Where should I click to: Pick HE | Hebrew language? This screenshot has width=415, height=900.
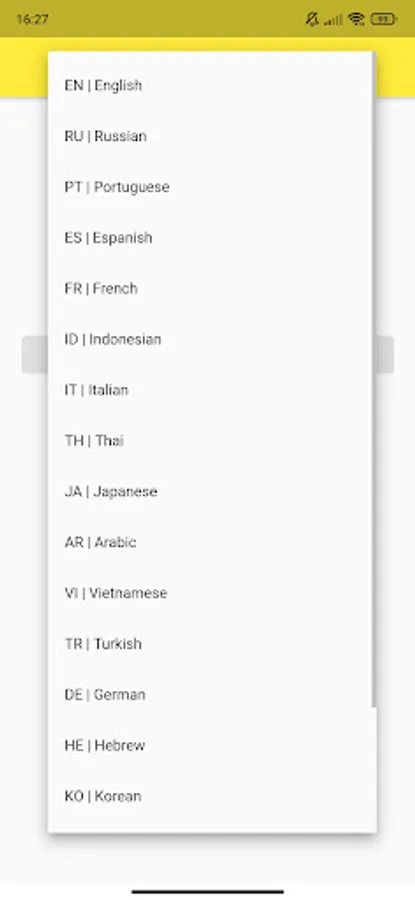click(212, 745)
